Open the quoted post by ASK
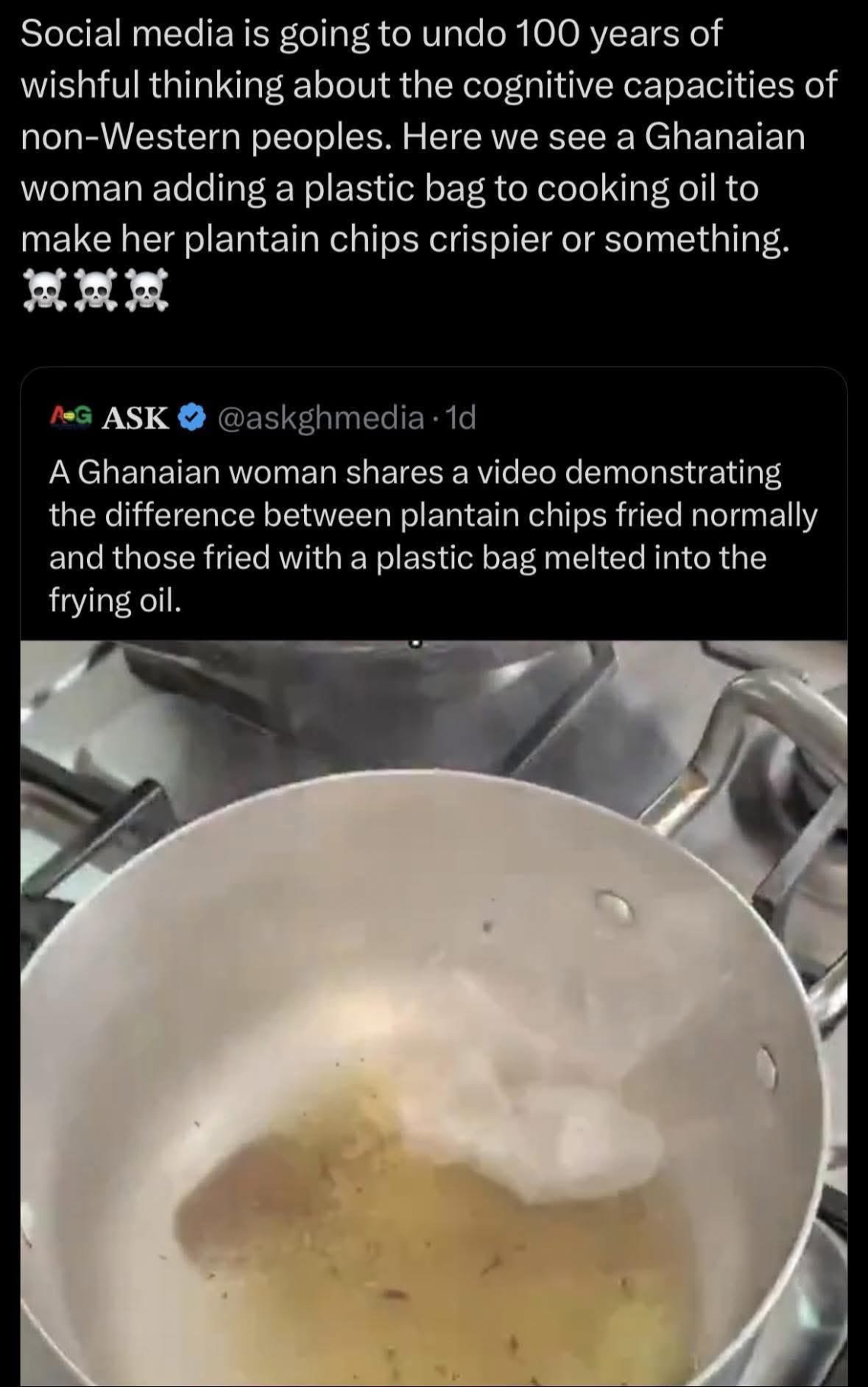 [x=433, y=536]
